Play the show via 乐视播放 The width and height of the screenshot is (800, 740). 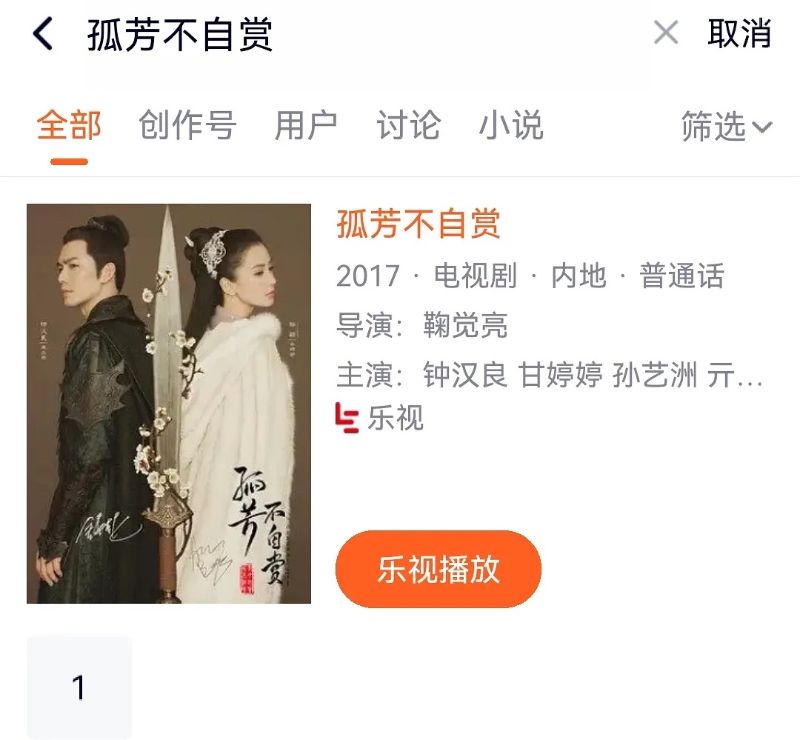pos(438,569)
